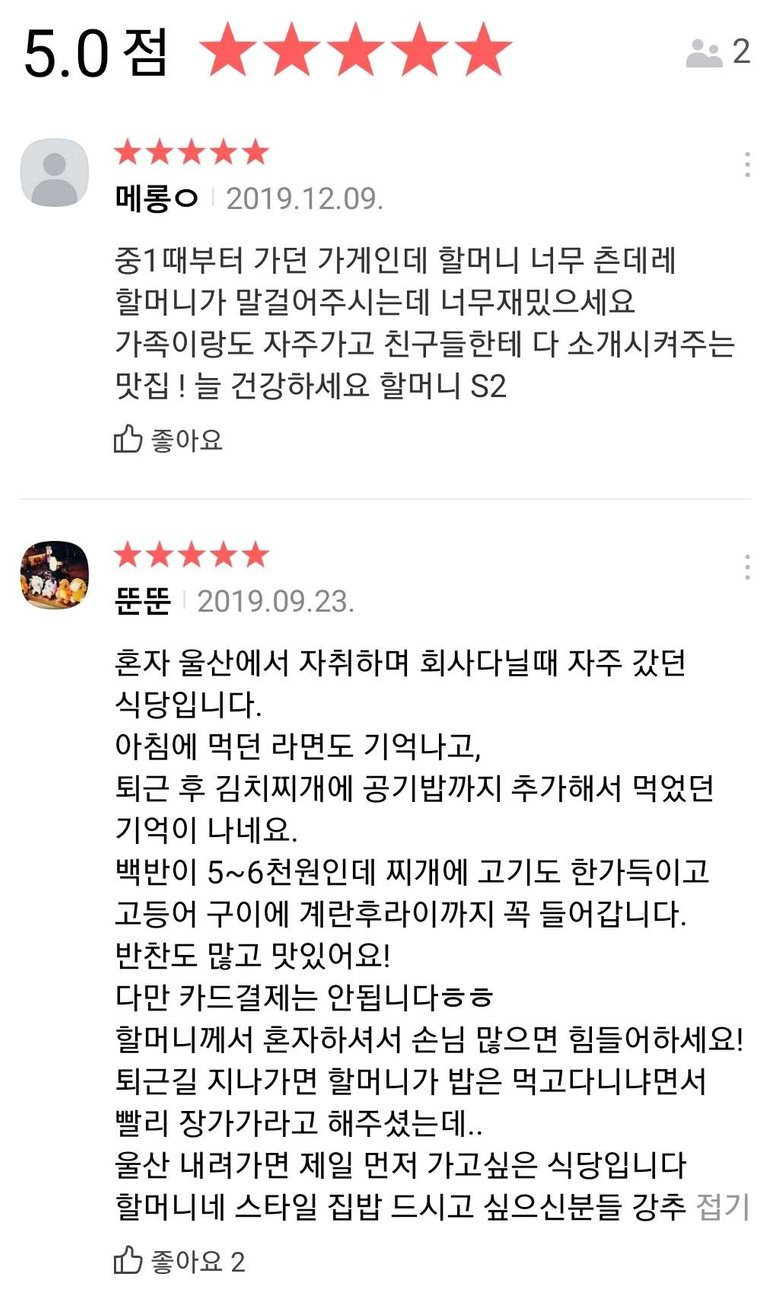Like 메롱ㅇ's review with 좋아요

[167, 439]
